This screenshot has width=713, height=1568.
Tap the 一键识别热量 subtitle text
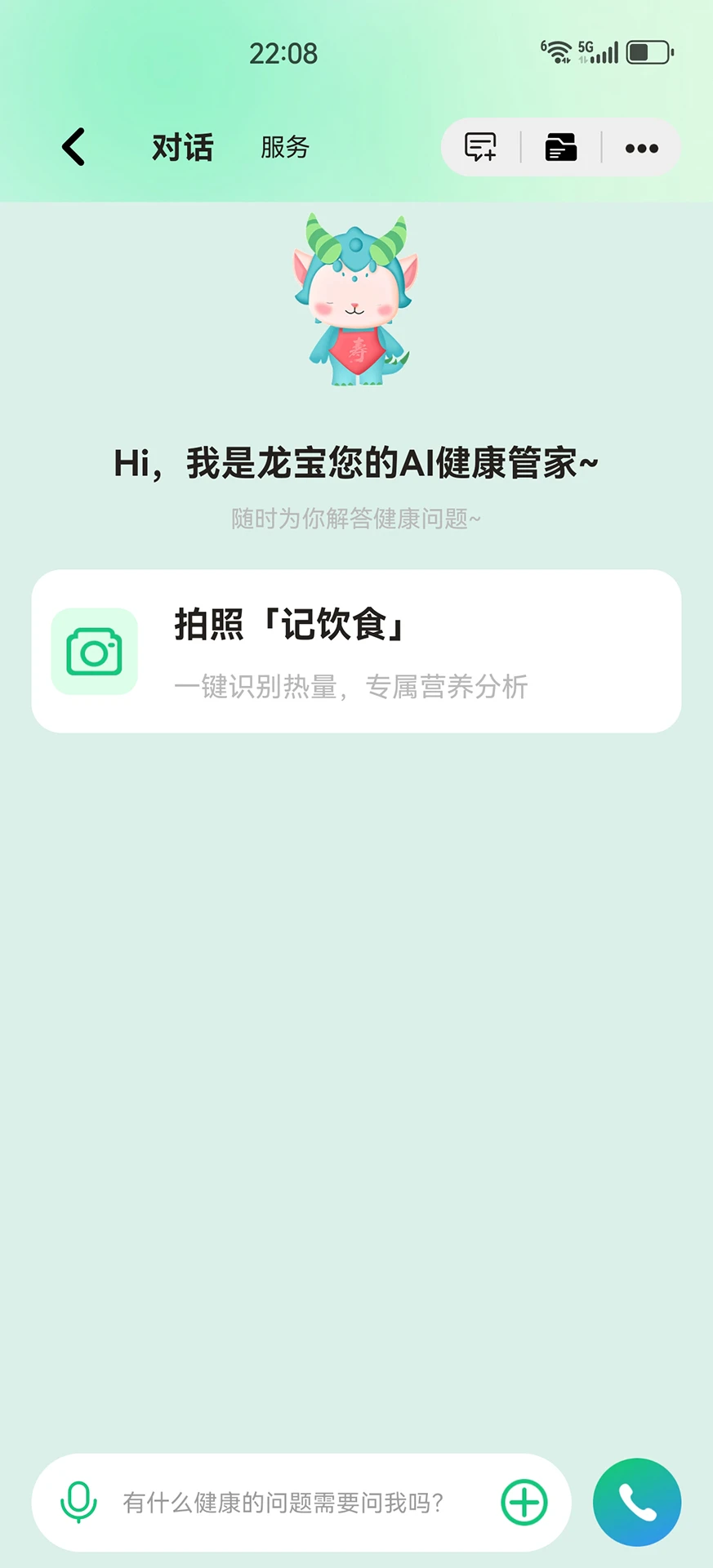[351, 687]
